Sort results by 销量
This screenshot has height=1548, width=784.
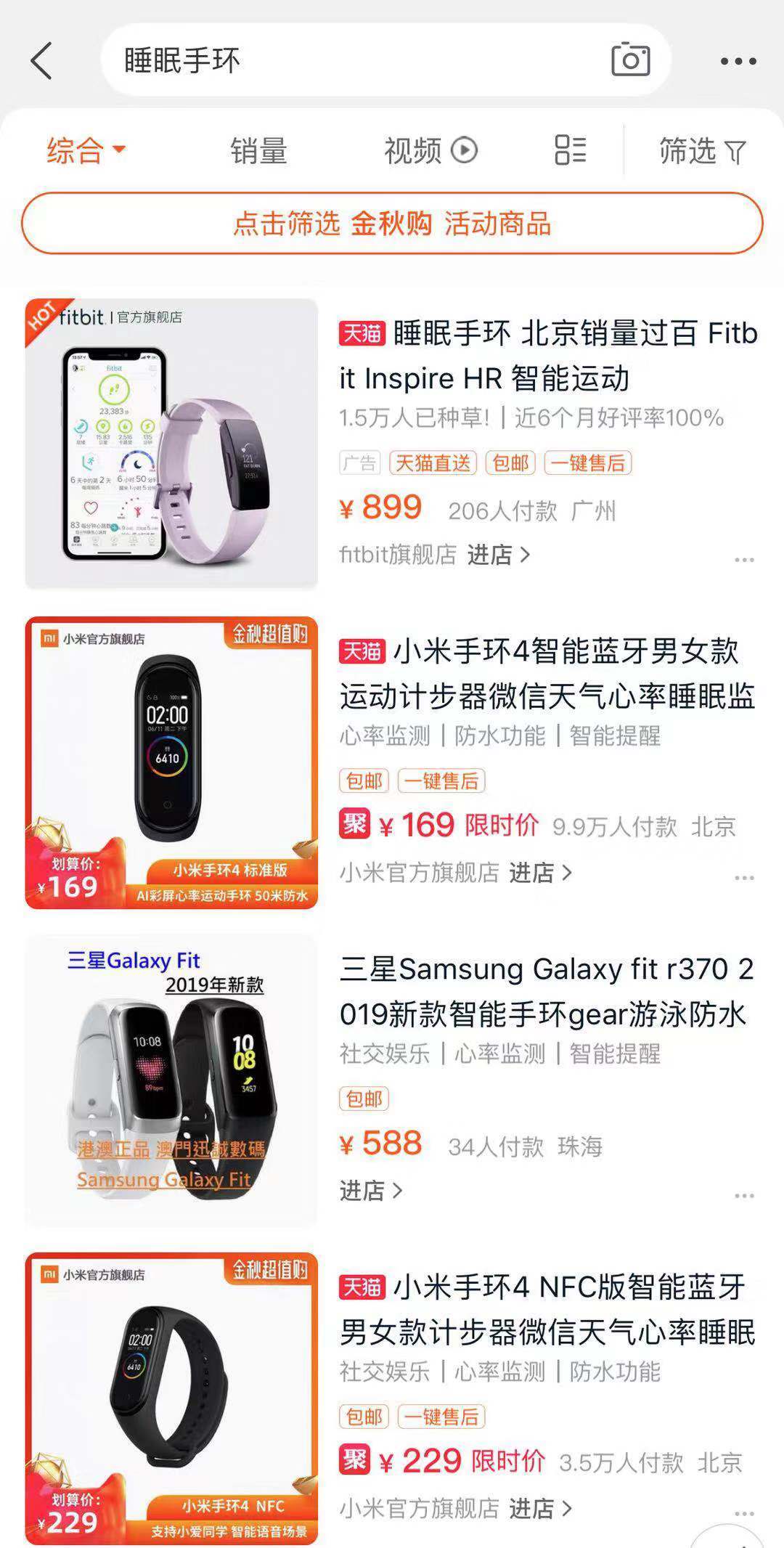258,151
